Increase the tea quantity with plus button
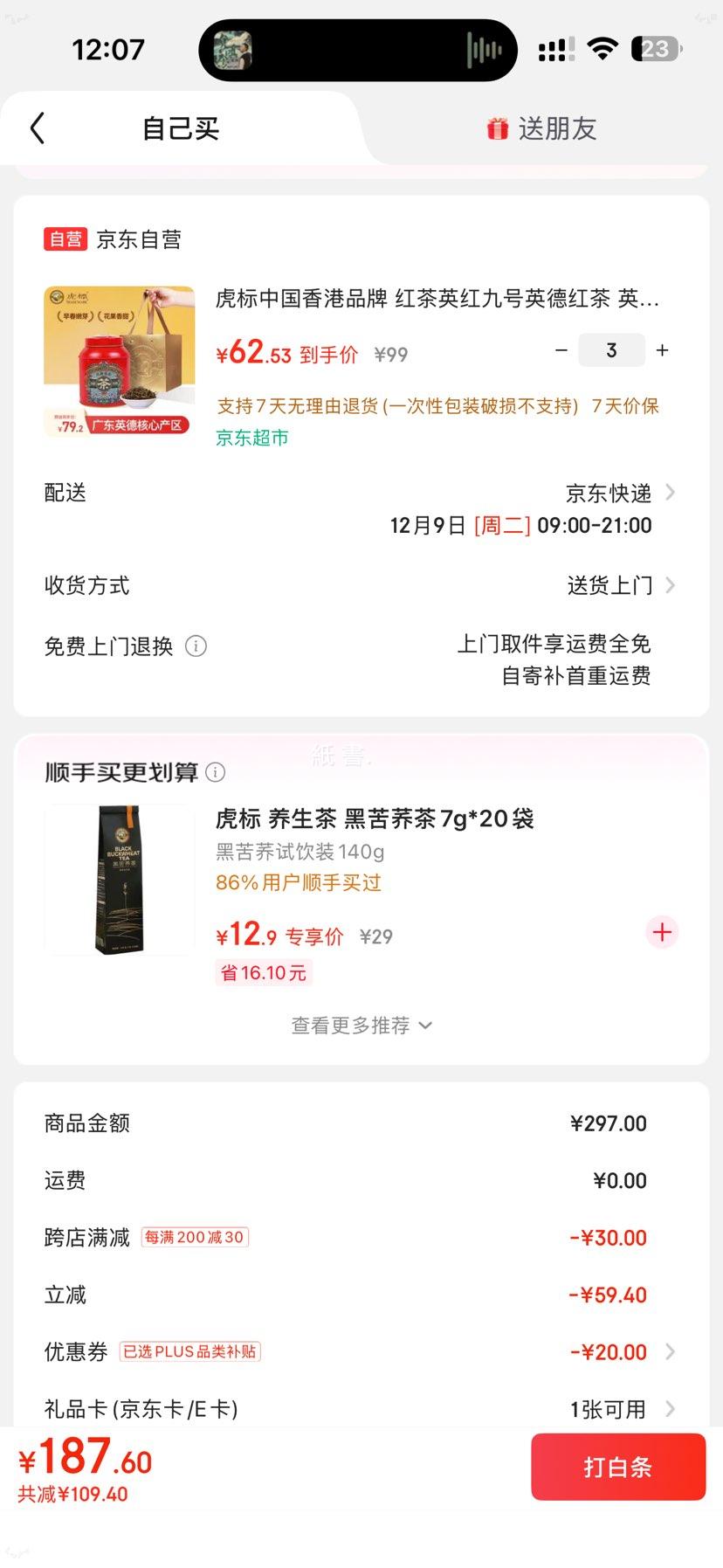The width and height of the screenshot is (723, 1568). 663,350
